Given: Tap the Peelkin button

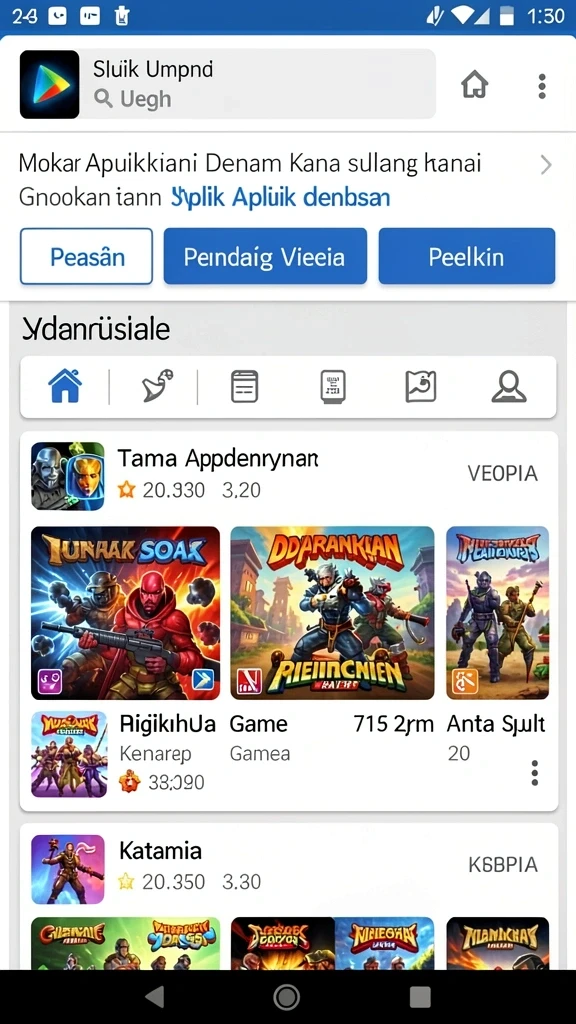Looking at the screenshot, I should [x=466, y=256].
